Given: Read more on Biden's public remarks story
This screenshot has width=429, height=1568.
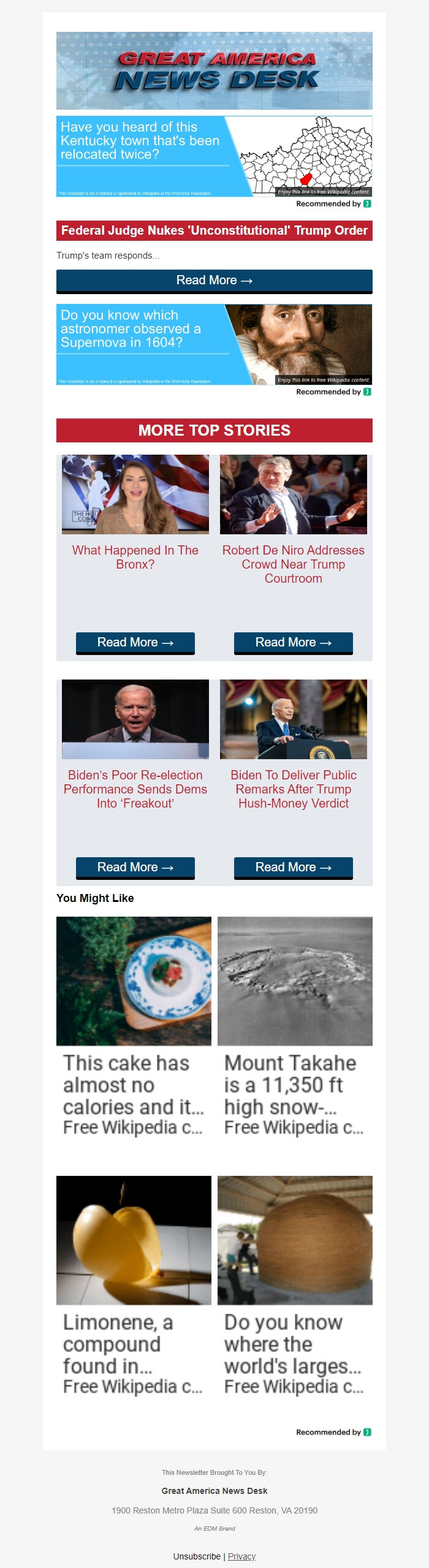Looking at the screenshot, I should (293, 867).
